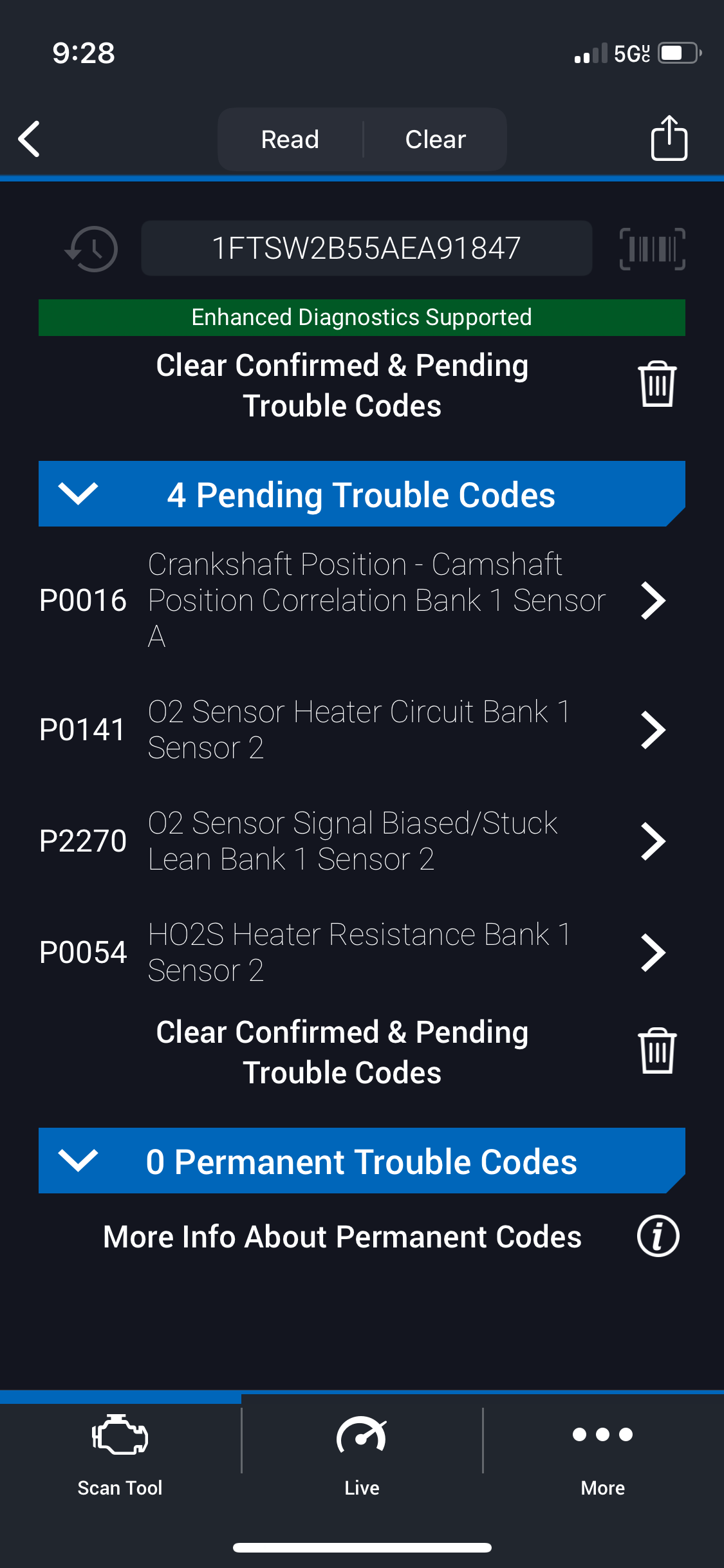
Task: Share the diagnostic report
Action: [x=669, y=138]
